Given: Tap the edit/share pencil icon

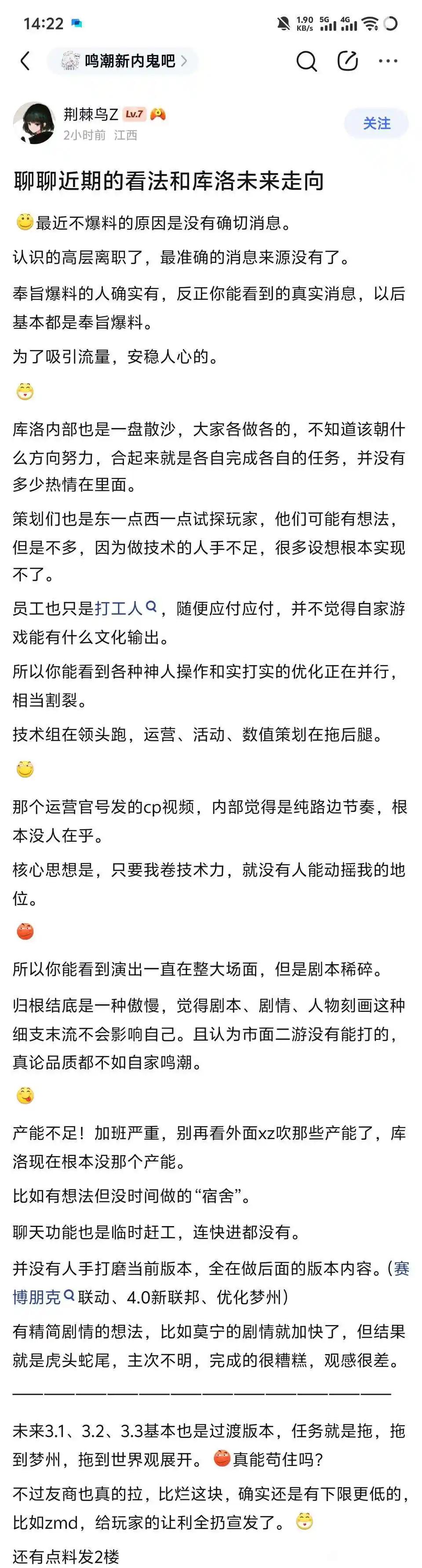Looking at the screenshot, I should (x=348, y=61).
